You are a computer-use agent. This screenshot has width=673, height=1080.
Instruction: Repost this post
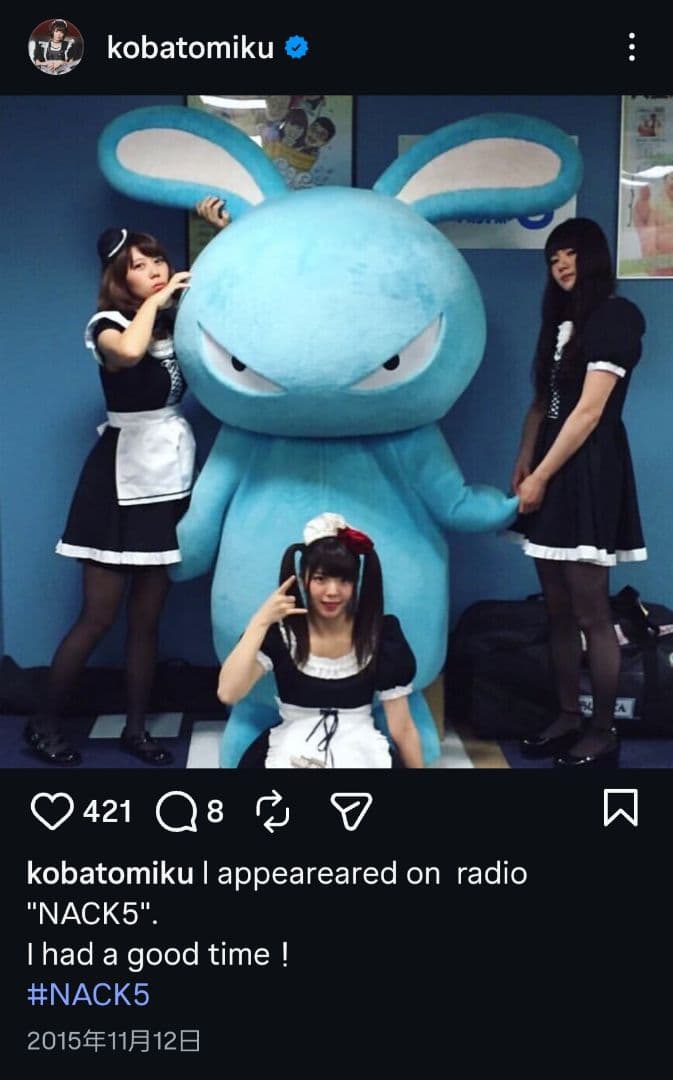(x=272, y=811)
